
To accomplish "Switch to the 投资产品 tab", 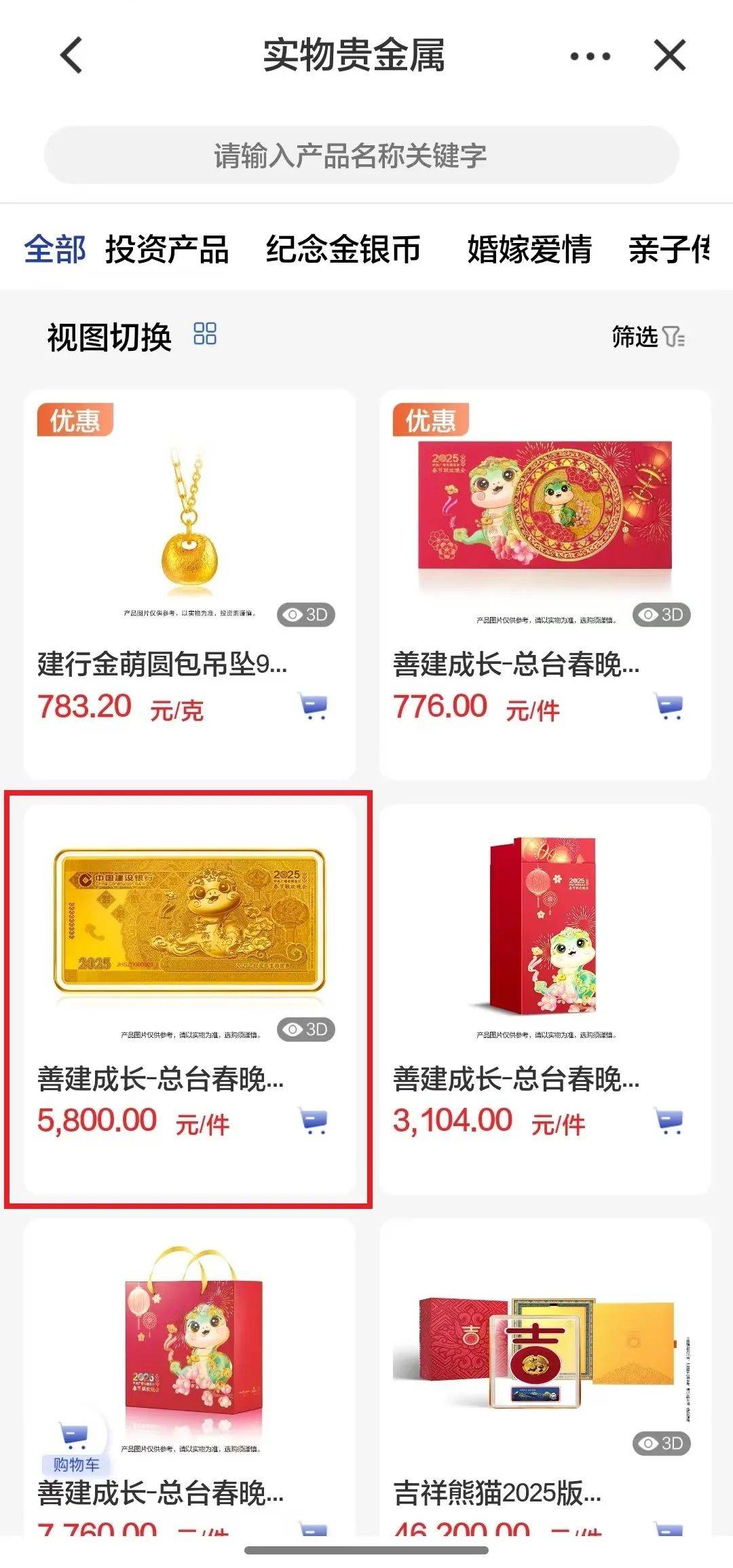I will 167,249.
